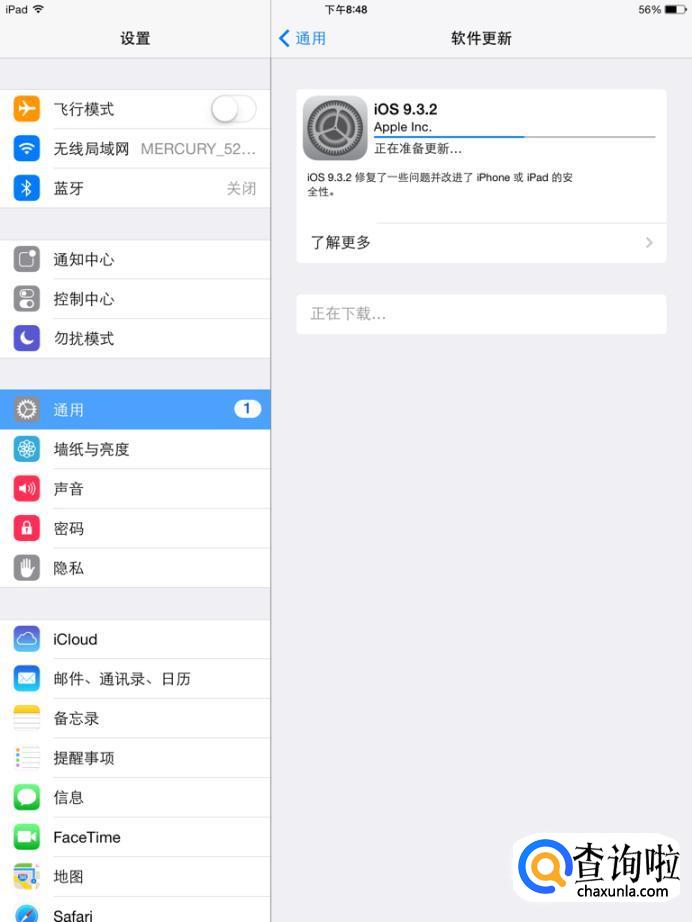Open 墙纸与亮度 settings
The image size is (692, 922).
pyautogui.click(x=135, y=449)
